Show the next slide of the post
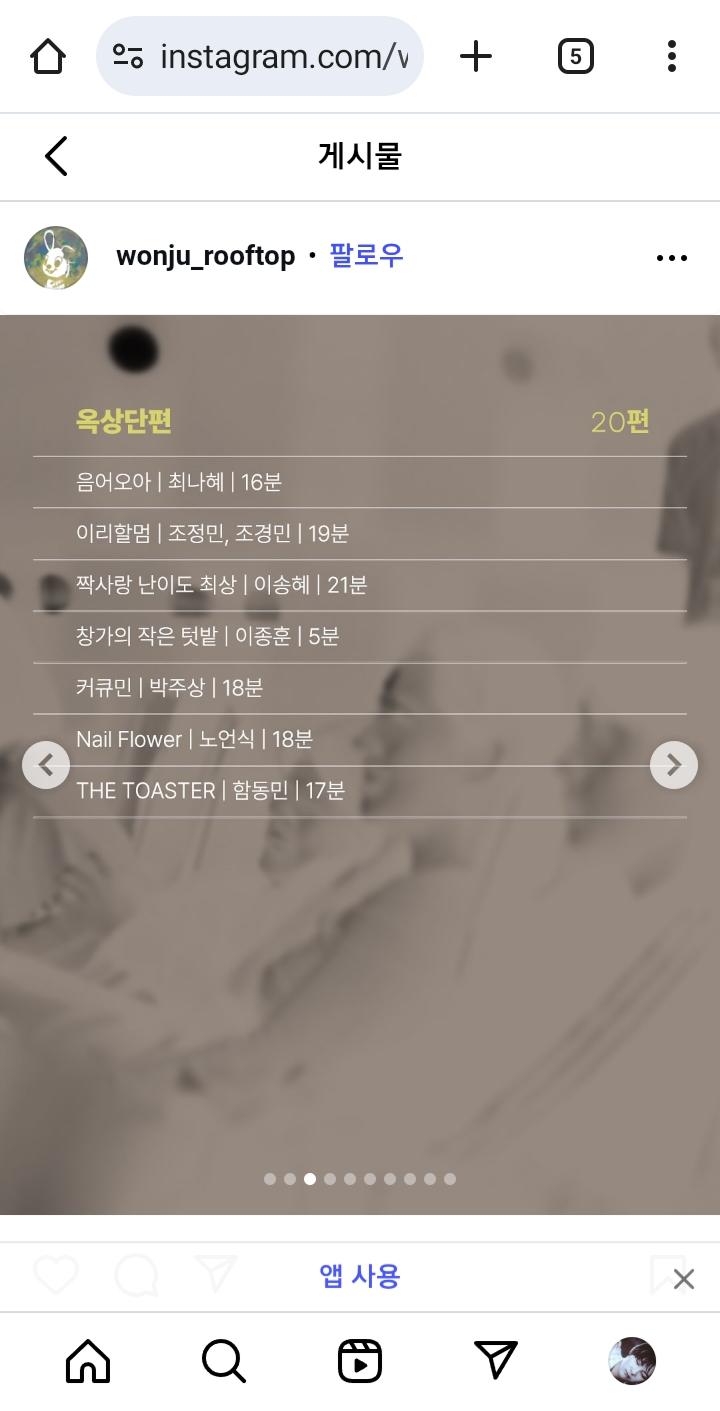This screenshot has height=1411, width=720. 673,765
